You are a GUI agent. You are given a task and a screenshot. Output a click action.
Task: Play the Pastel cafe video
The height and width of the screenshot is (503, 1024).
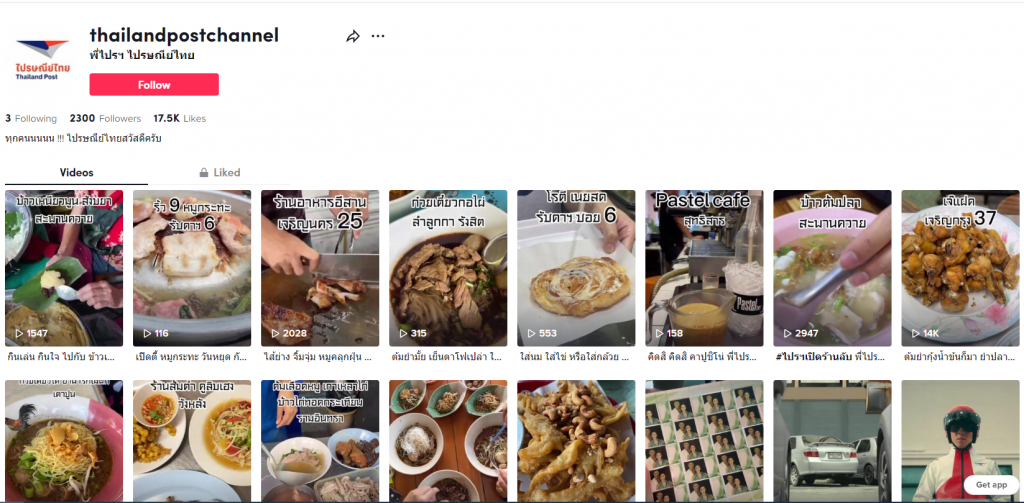[x=704, y=268]
